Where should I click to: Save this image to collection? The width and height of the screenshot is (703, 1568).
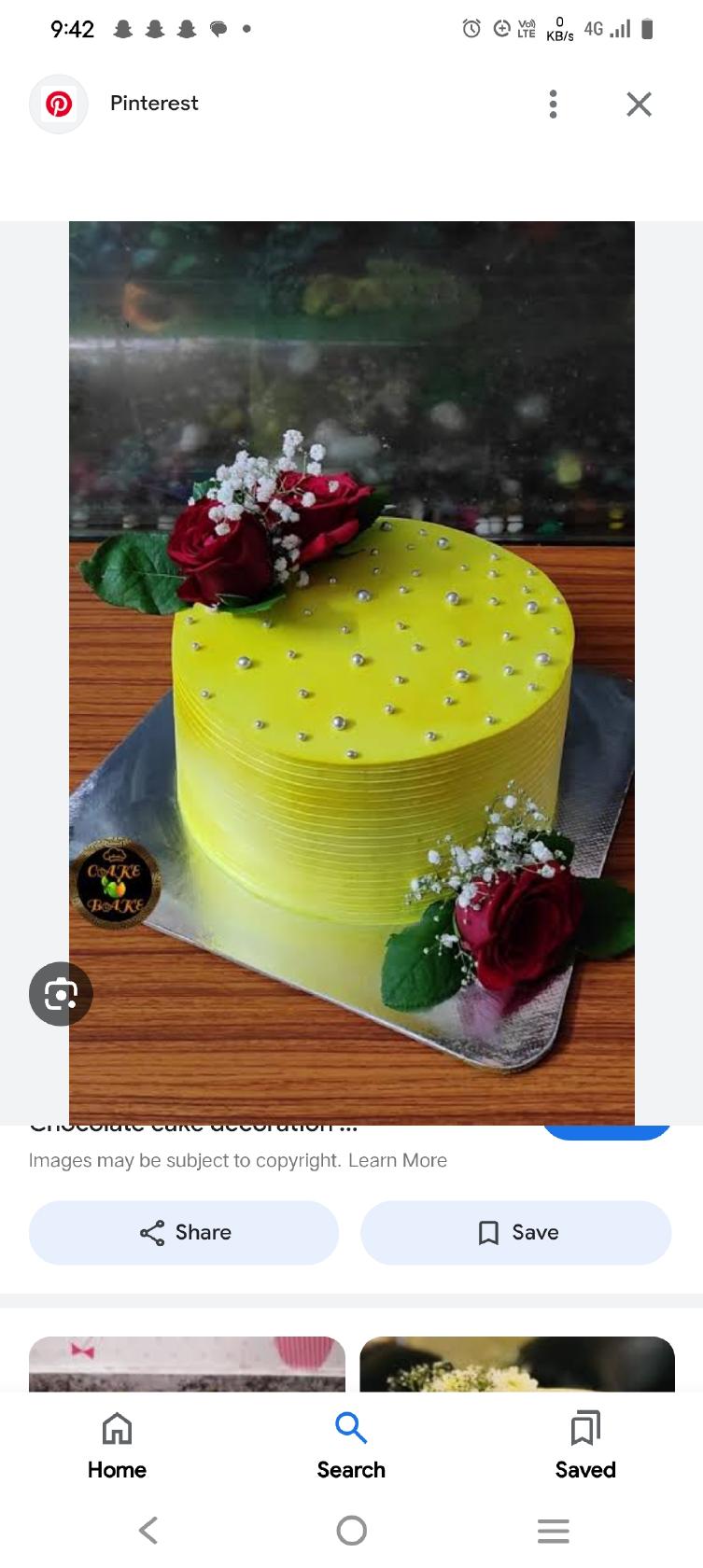pos(516,1233)
